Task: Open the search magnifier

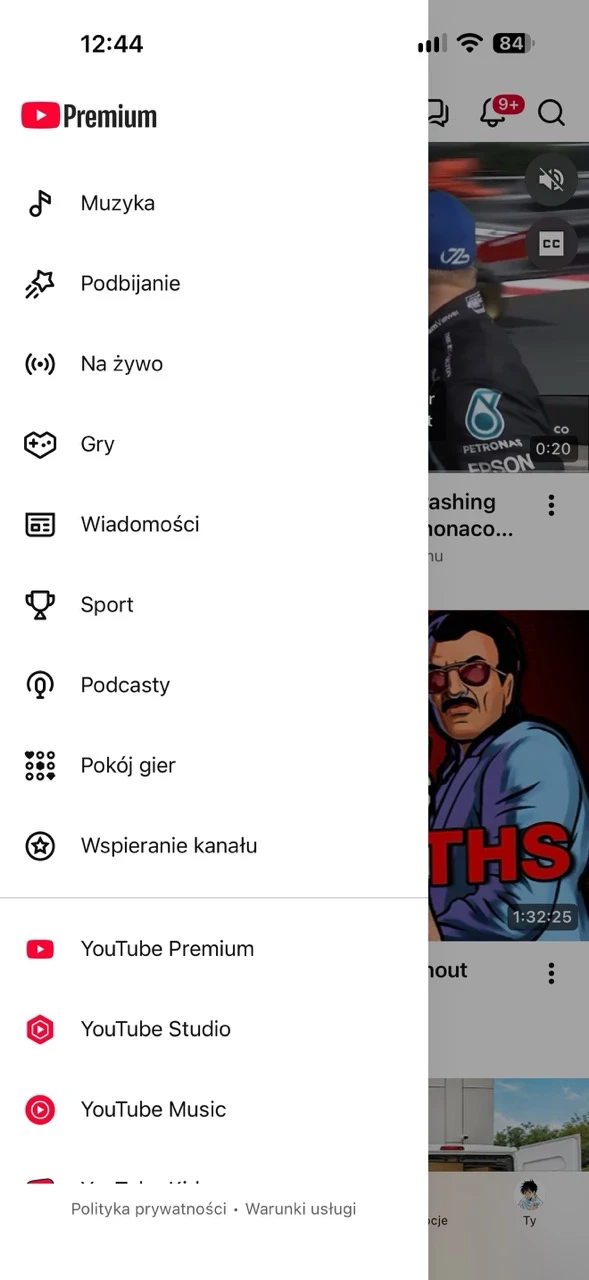Action: pos(551,112)
